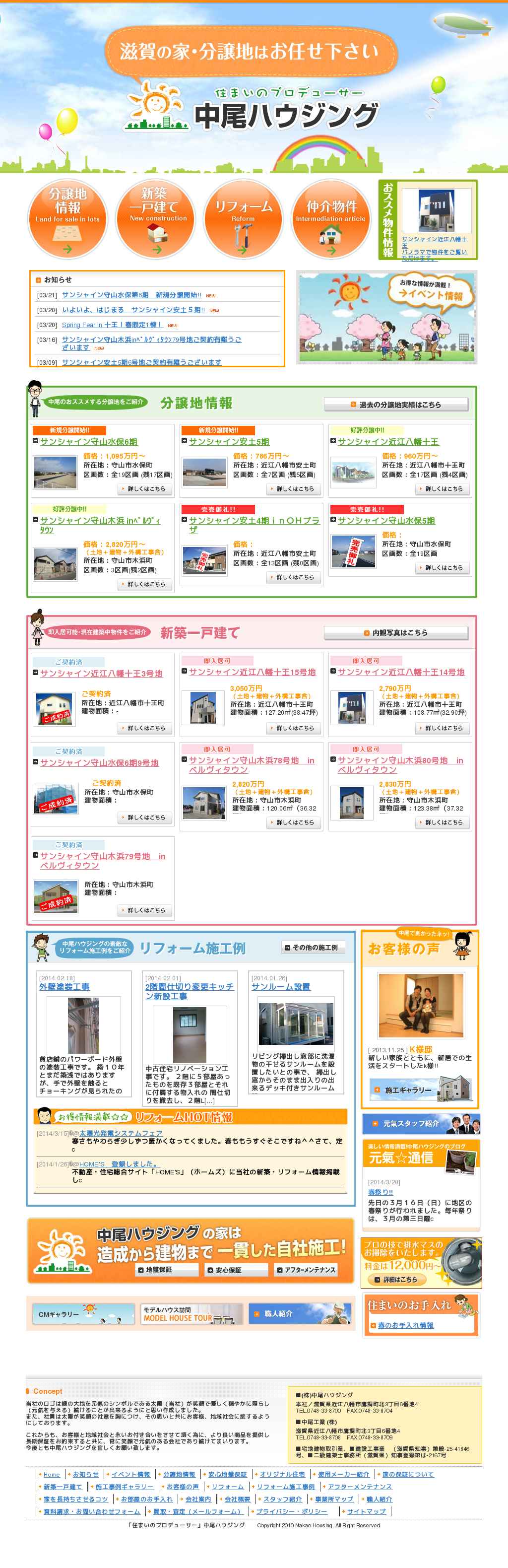The width and height of the screenshot is (508, 1568).
Task: Open 元気スタッフ紹介 banner
Action: (420, 1123)
